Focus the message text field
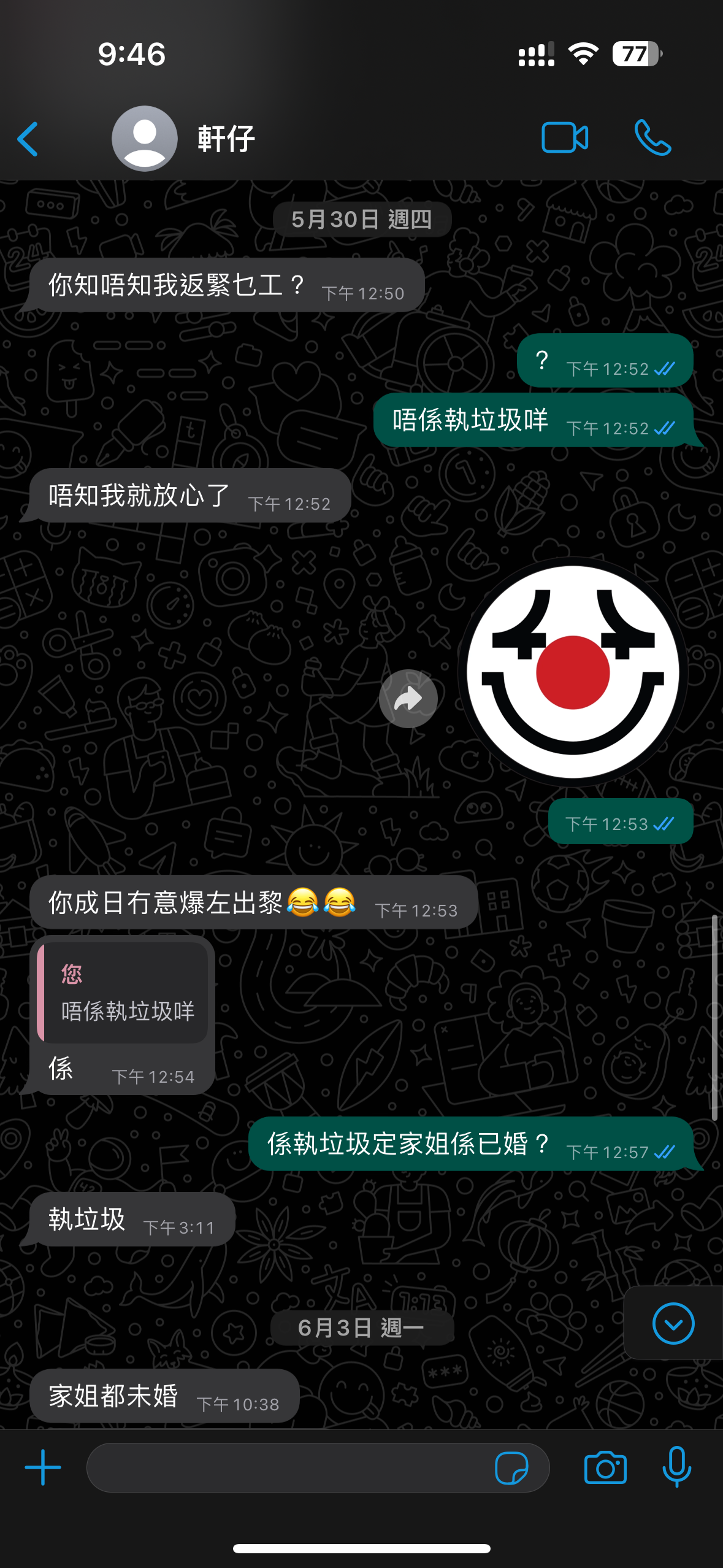Viewport: 723px width, 1568px height. [x=288, y=1467]
